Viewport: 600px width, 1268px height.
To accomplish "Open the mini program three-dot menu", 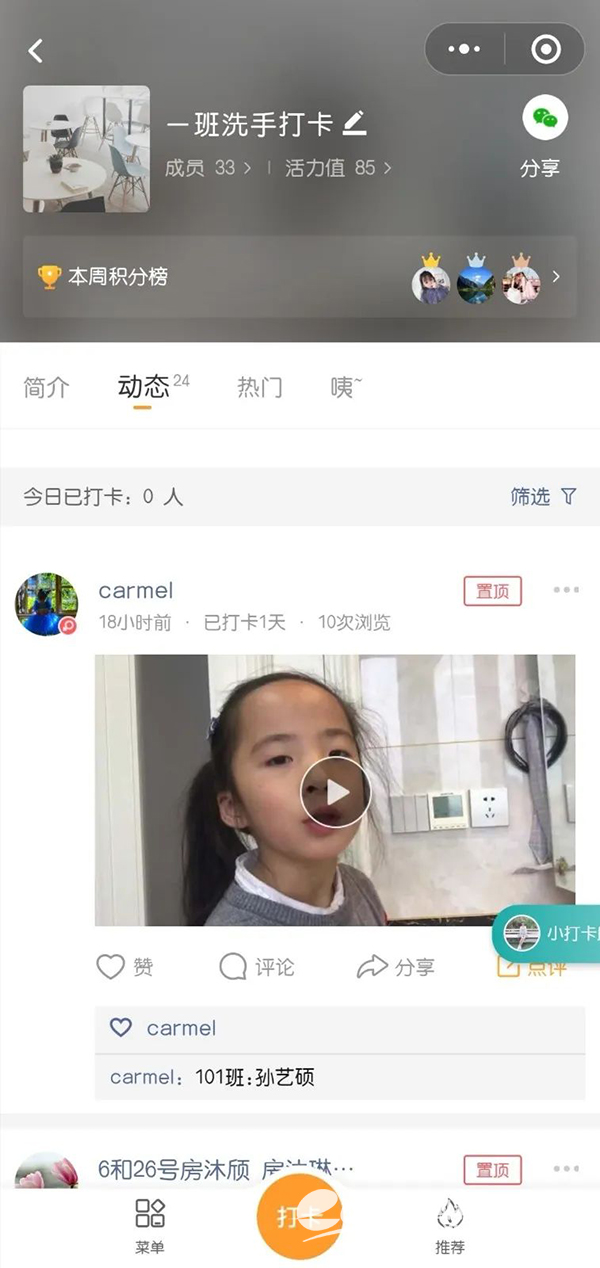I will pyautogui.click(x=464, y=50).
